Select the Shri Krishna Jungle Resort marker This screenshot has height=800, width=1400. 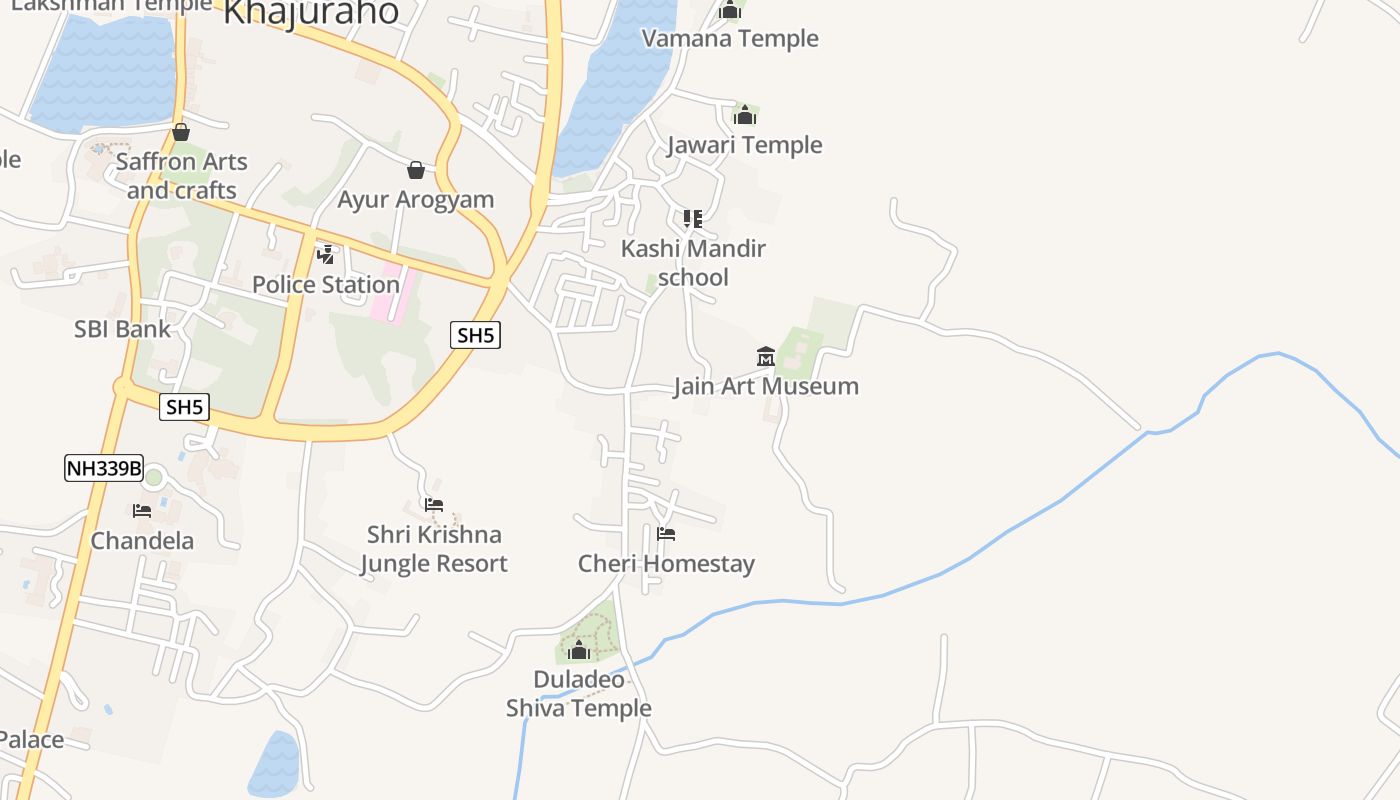pos(434,505)
